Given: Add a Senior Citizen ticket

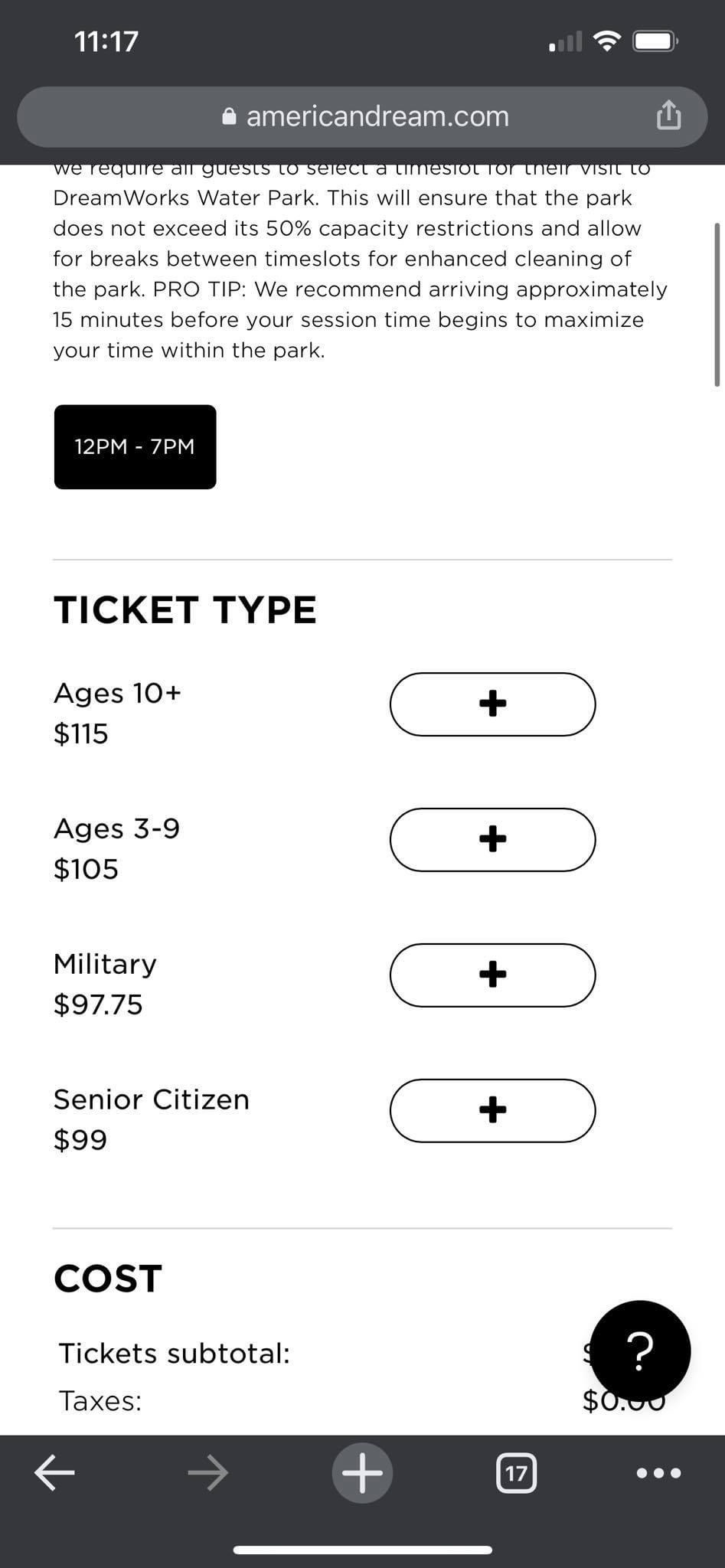Looking at the screenshot, I should click(x=492, y=1111).
